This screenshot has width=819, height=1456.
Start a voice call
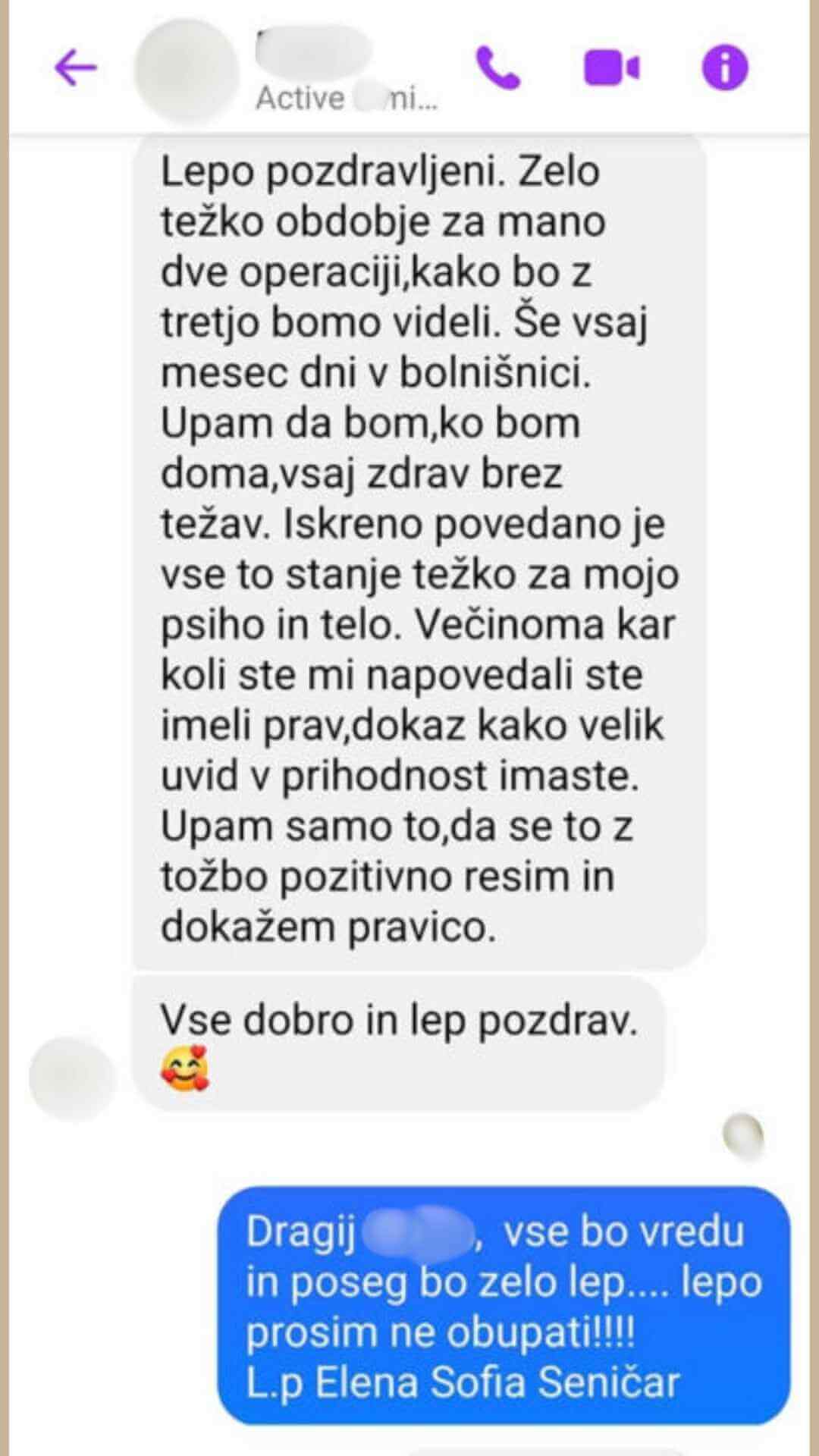[x=497, y=68]
